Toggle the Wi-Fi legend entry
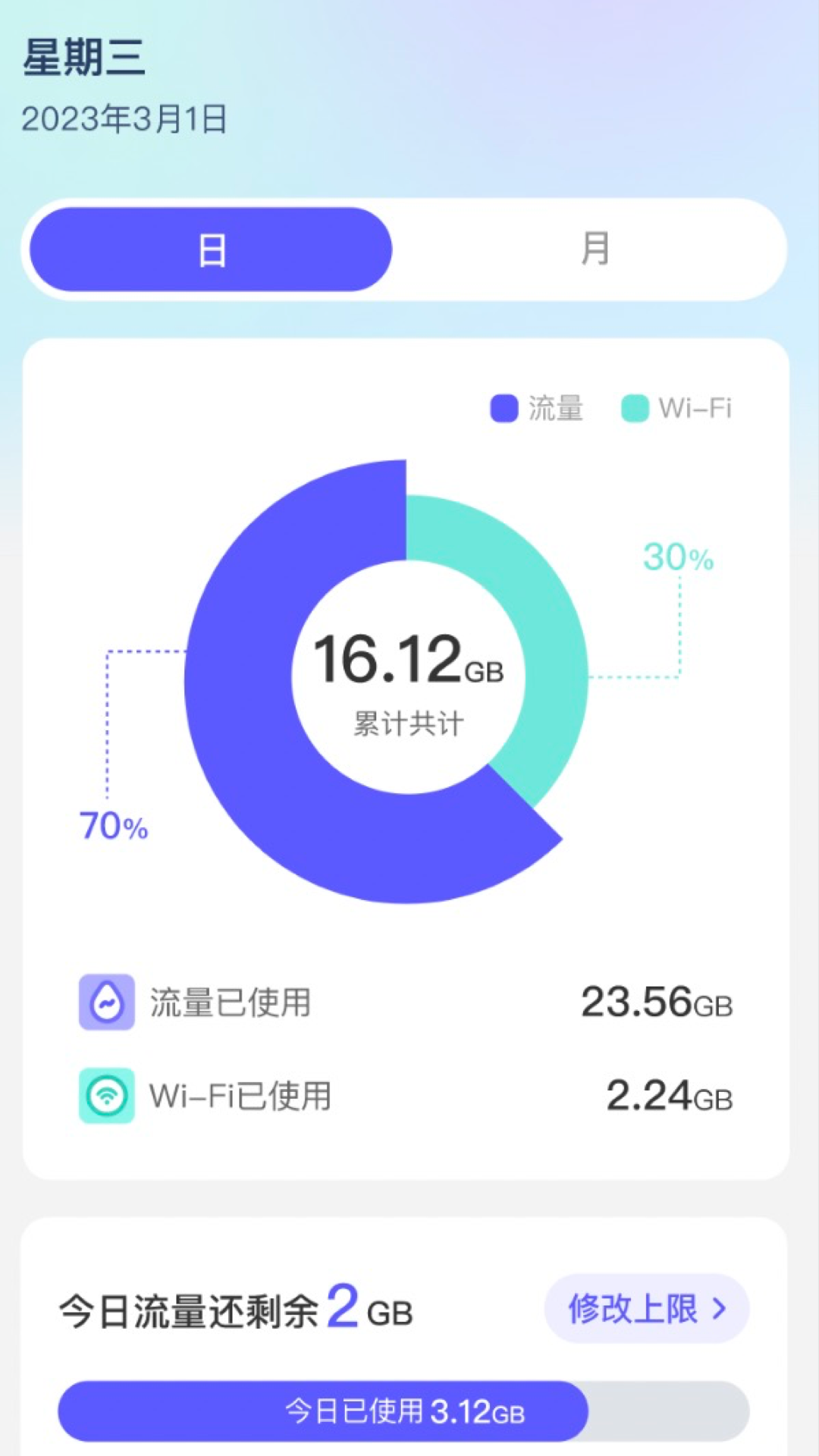 click(x=679, y=407)
